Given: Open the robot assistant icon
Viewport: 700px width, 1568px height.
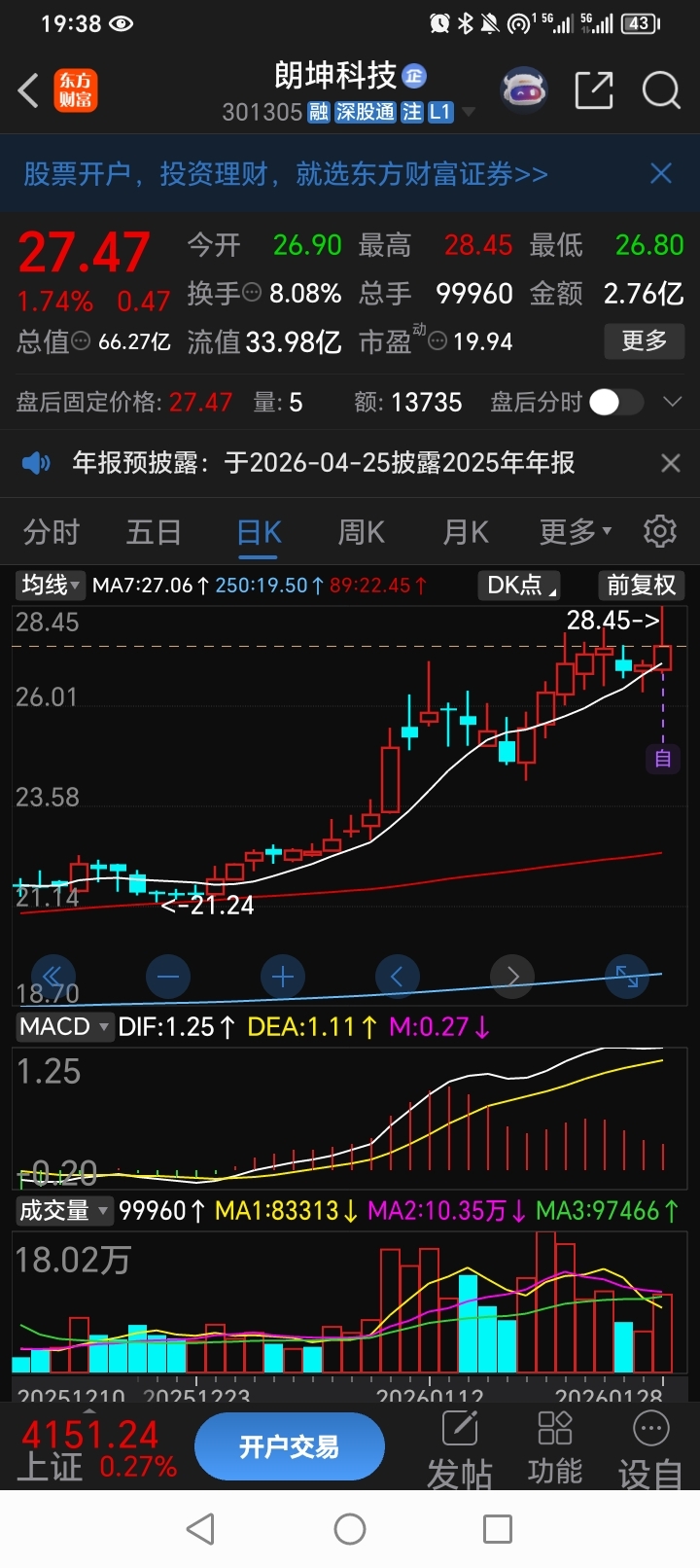Looking at the screenshot, I should [524, 91].
